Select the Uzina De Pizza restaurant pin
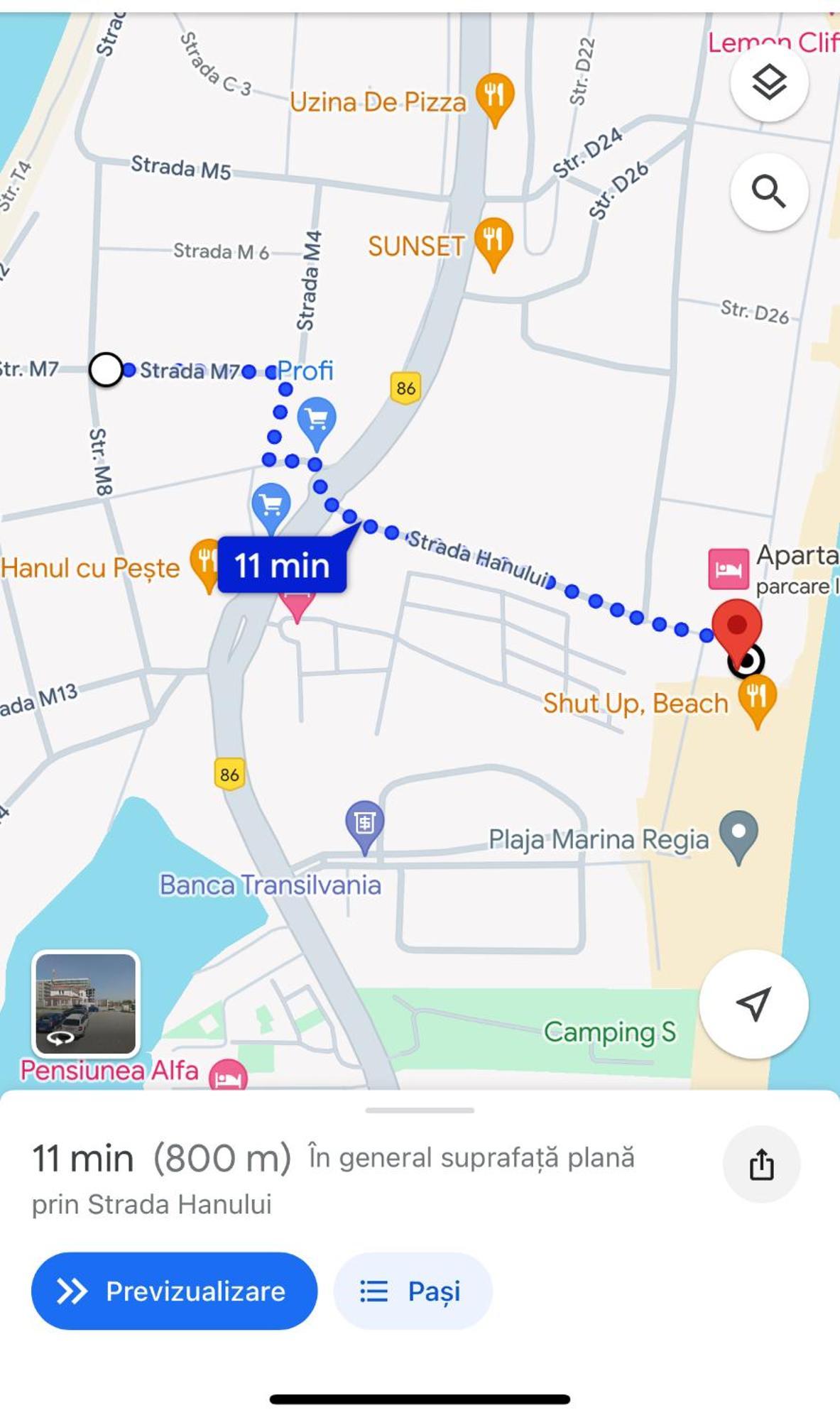The width and height of the screenshot is (840, 1420). 494,96
